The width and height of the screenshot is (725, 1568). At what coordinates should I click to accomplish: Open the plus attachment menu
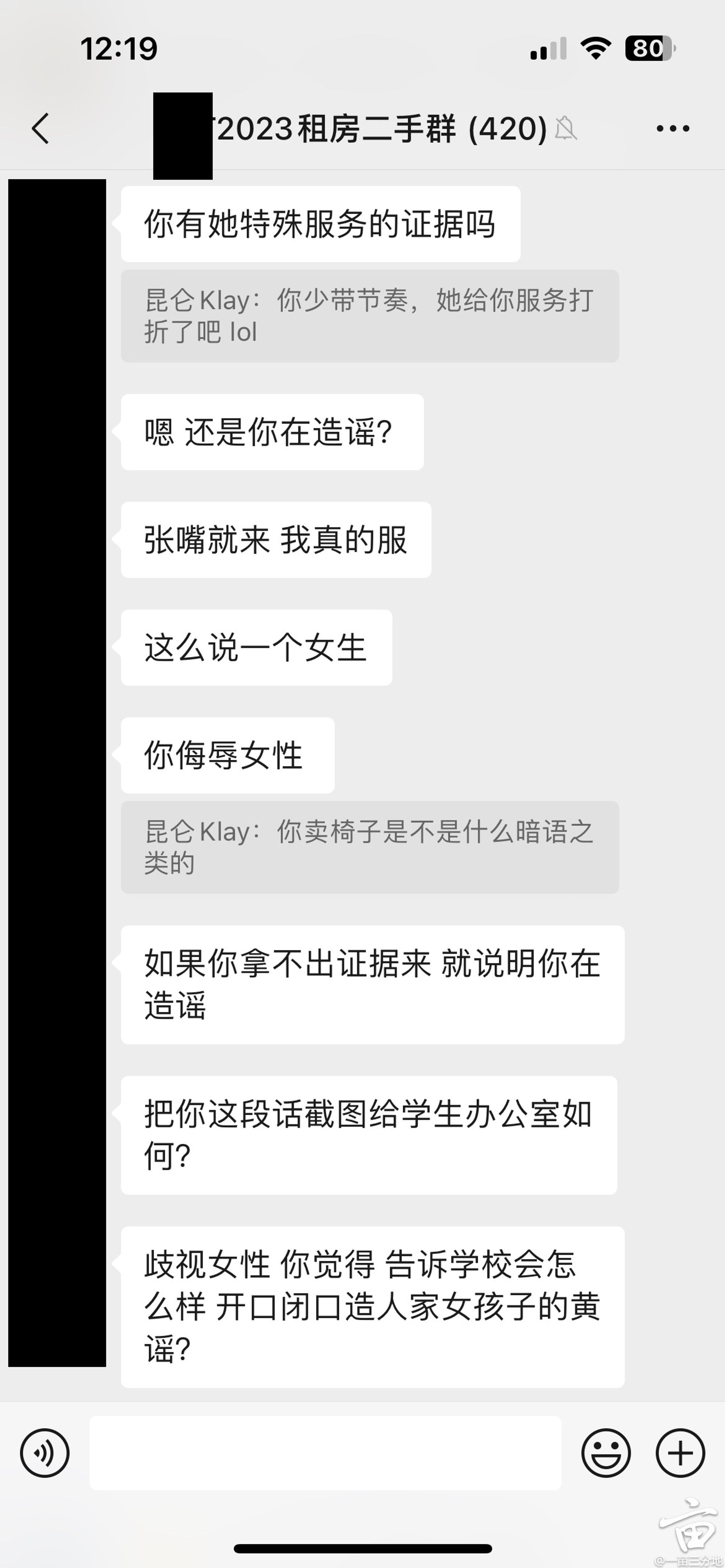click(x=680, y=1453)
